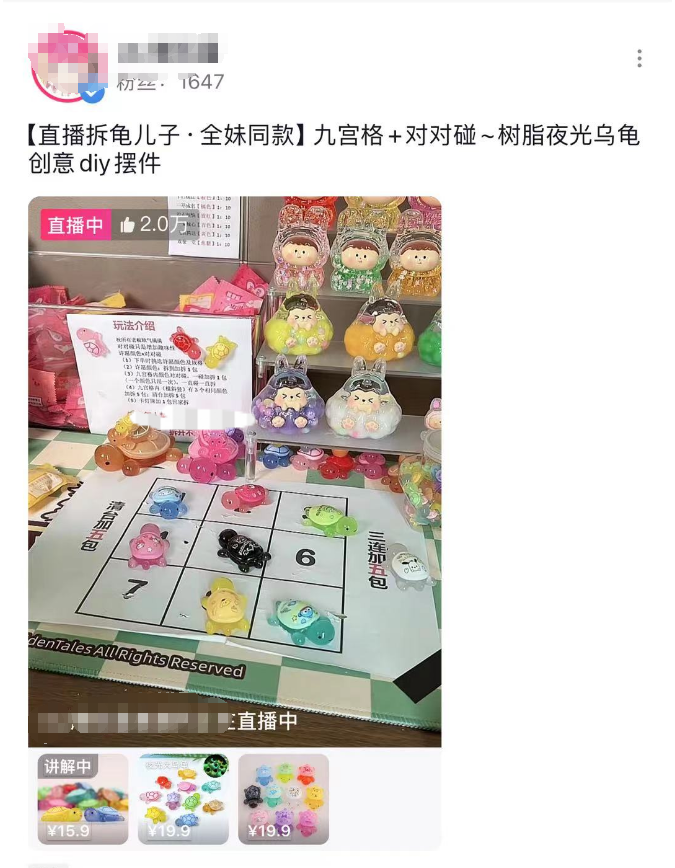Open the 讲解中 turtle product priced ¥15.9
The height and width of the screenshot is (868, 675).
(x=83, y=797)
